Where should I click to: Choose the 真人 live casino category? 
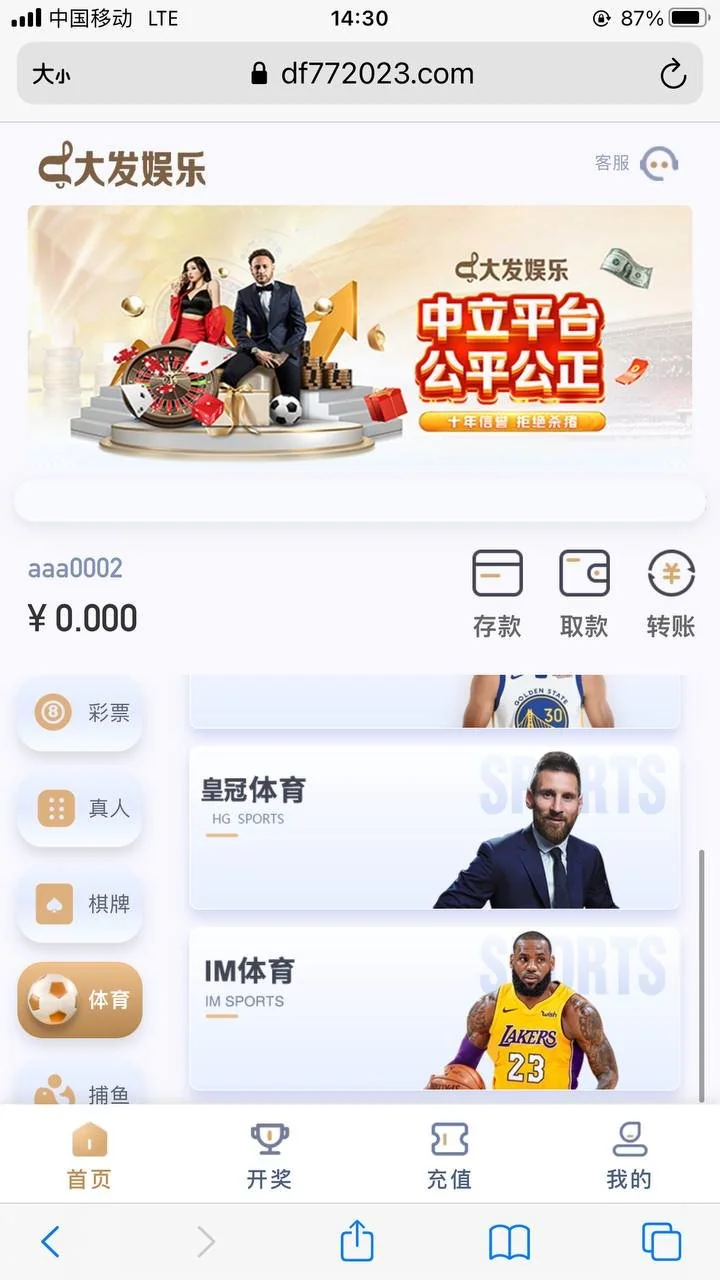point(80,808)
